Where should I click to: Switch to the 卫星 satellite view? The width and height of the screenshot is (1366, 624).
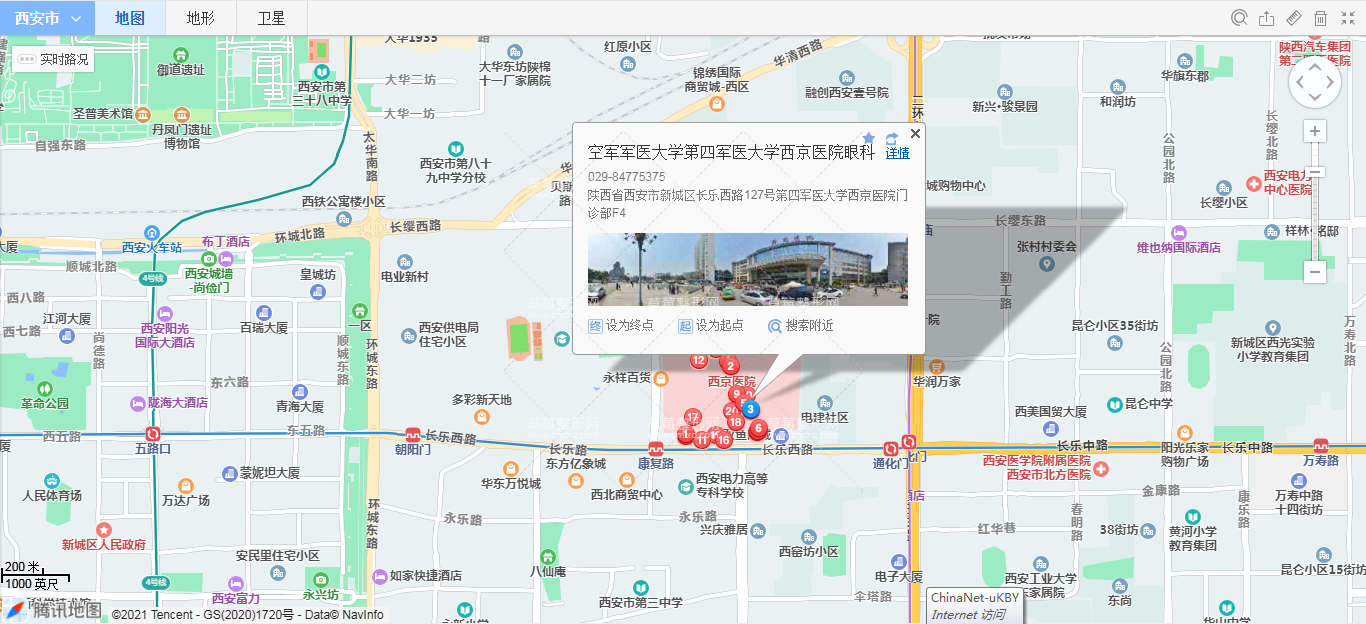click(271, 18)
